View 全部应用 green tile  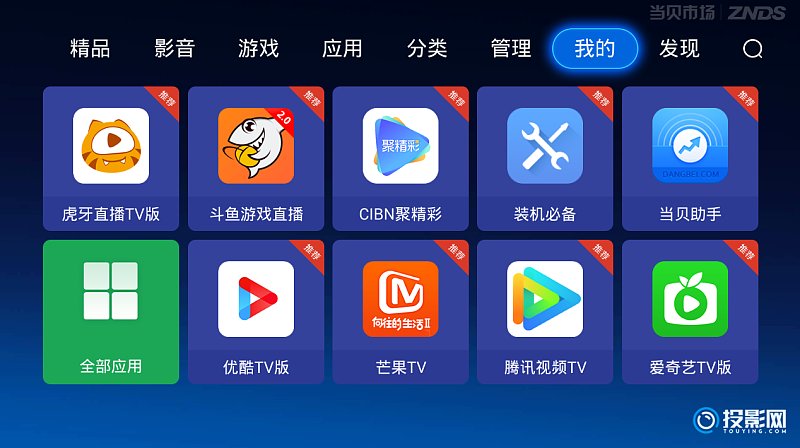coord(111,311)
